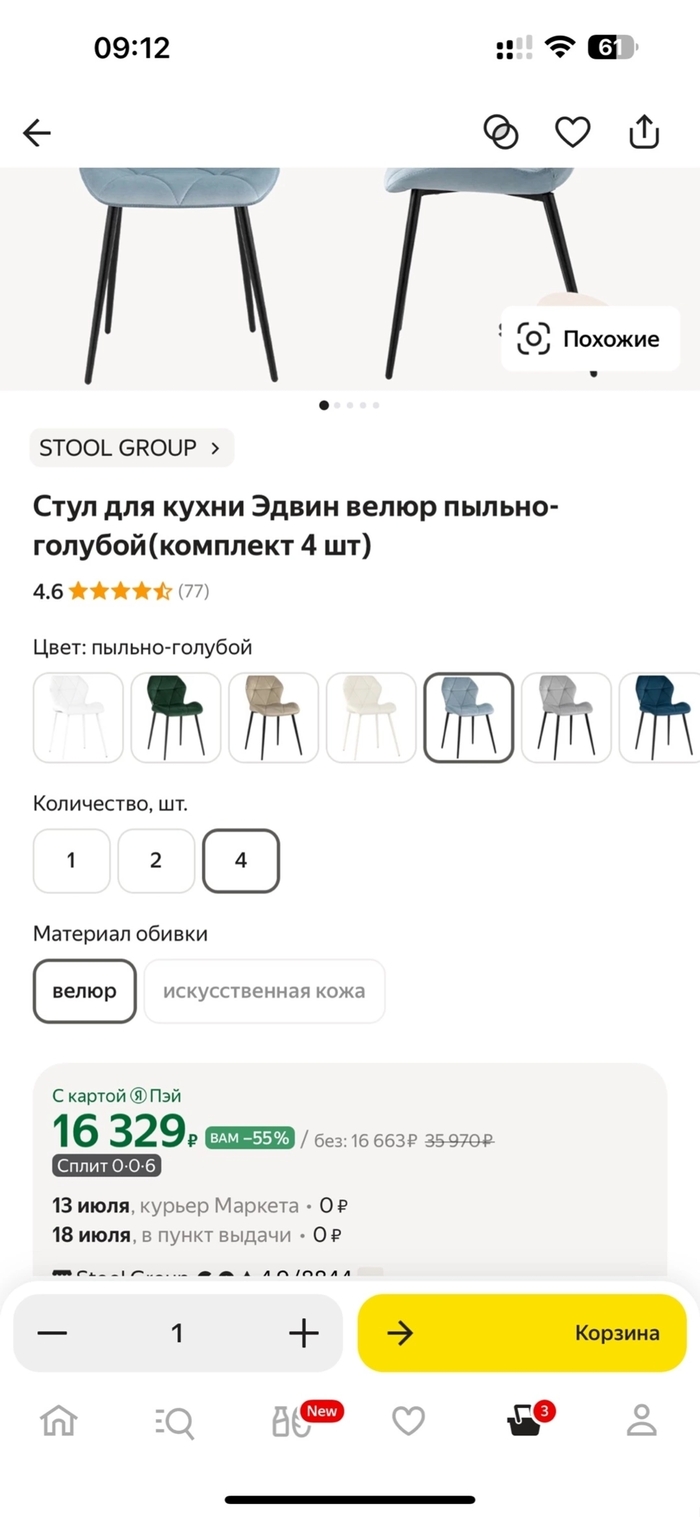Choose искусственная кожа upholstery
The width and height of the screenshot is (700, 1517).
pos(264,991)
